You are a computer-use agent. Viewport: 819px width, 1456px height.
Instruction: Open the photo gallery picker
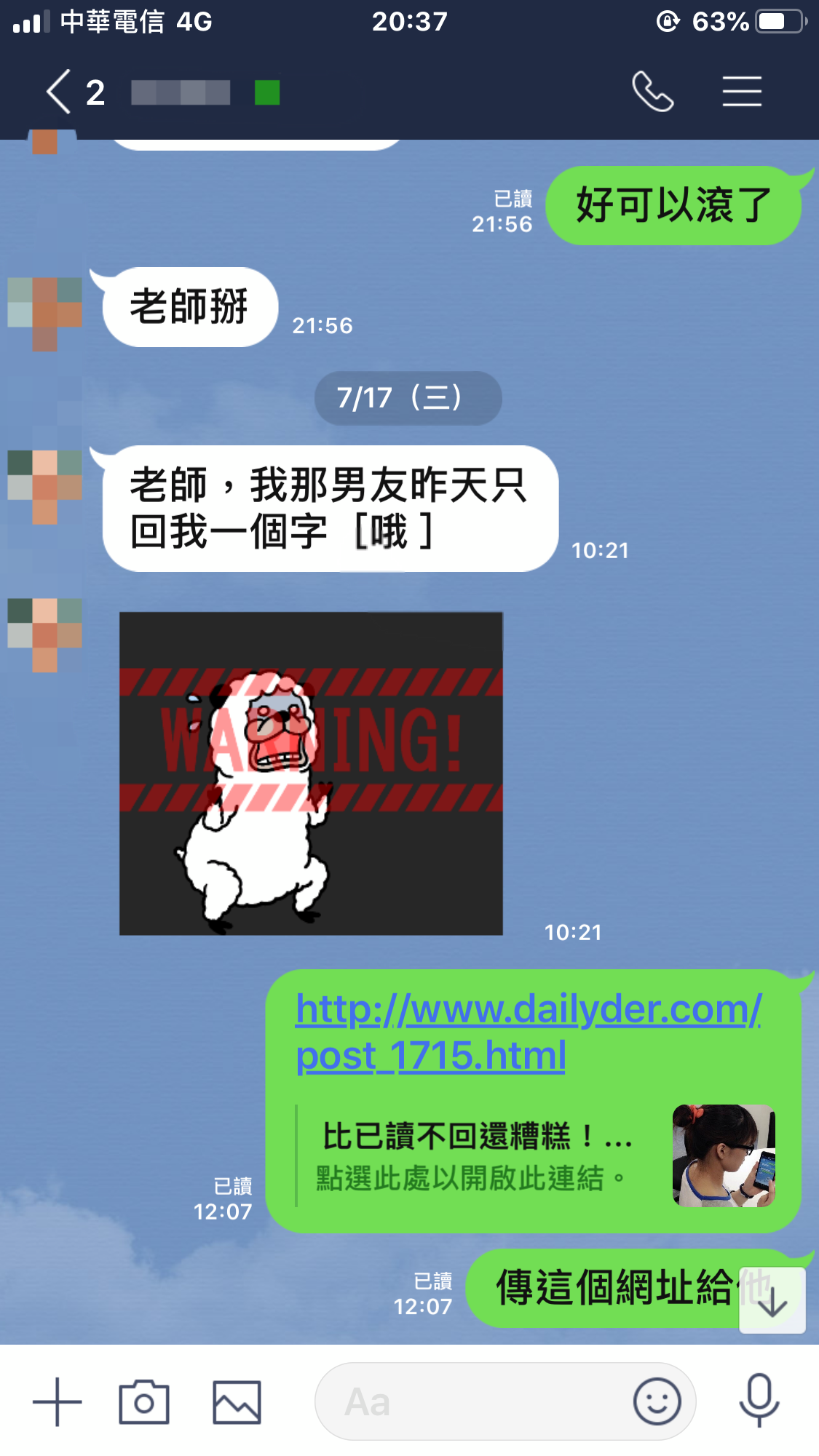click(x=237, y=1402)
